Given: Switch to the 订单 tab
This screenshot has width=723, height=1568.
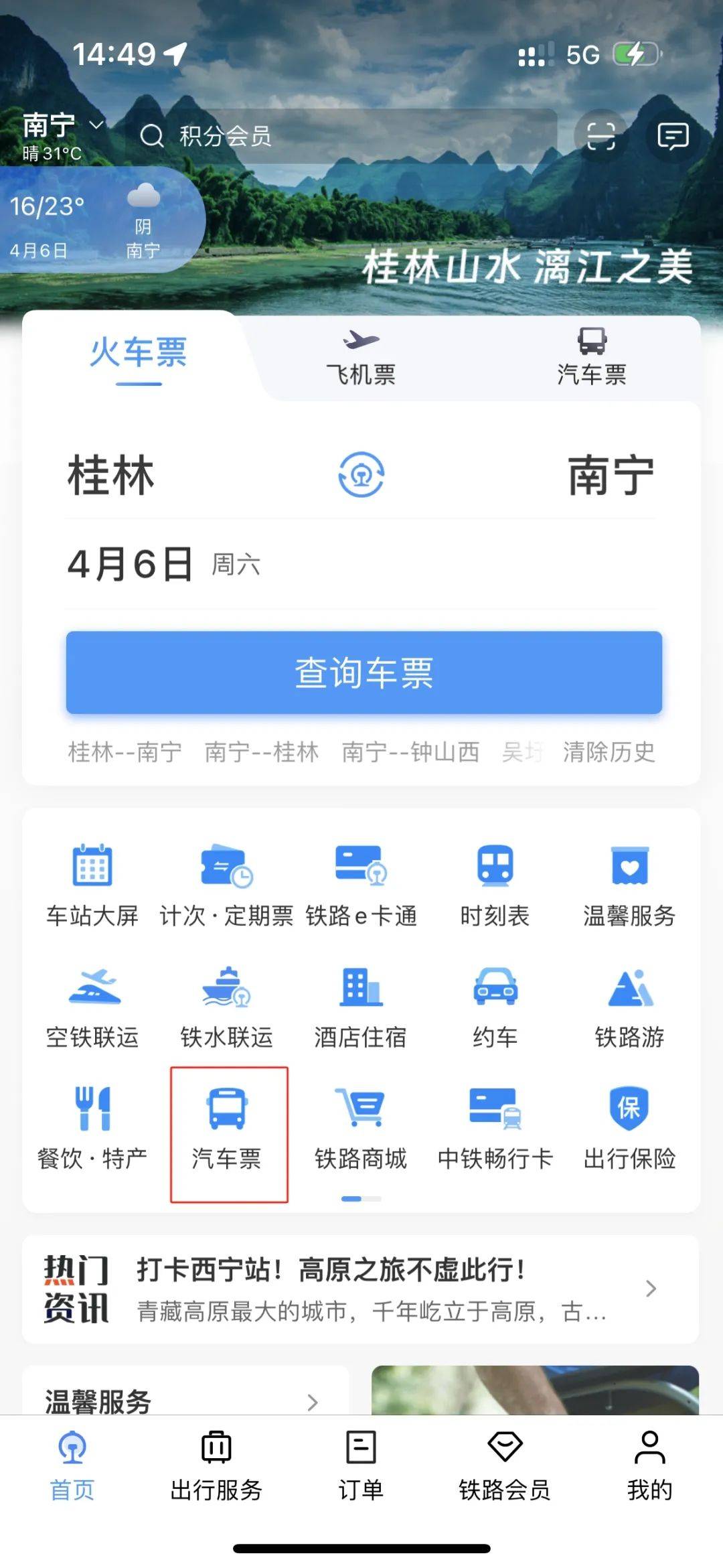Looking at the screenshot, I should click(x=361, y=1466).
